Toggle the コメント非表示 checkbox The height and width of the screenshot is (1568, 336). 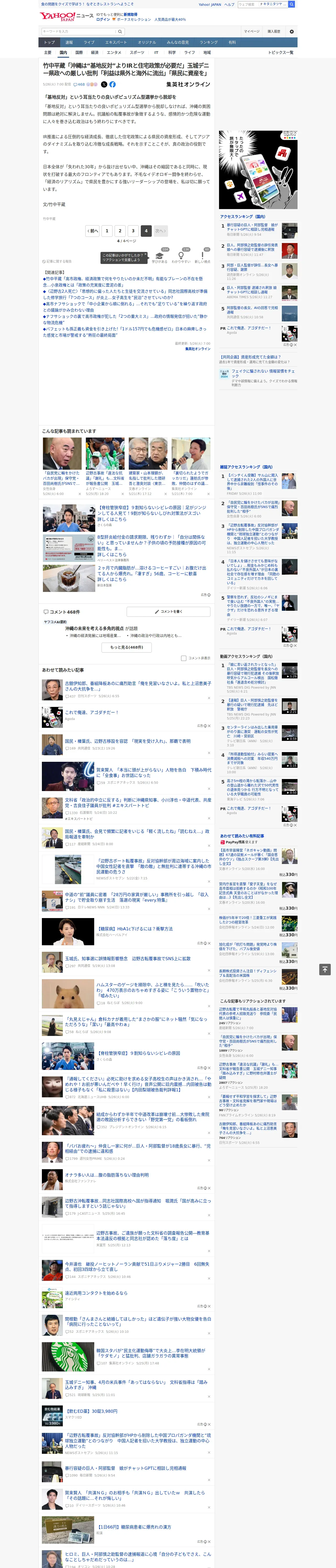click(x=183, y=658)
